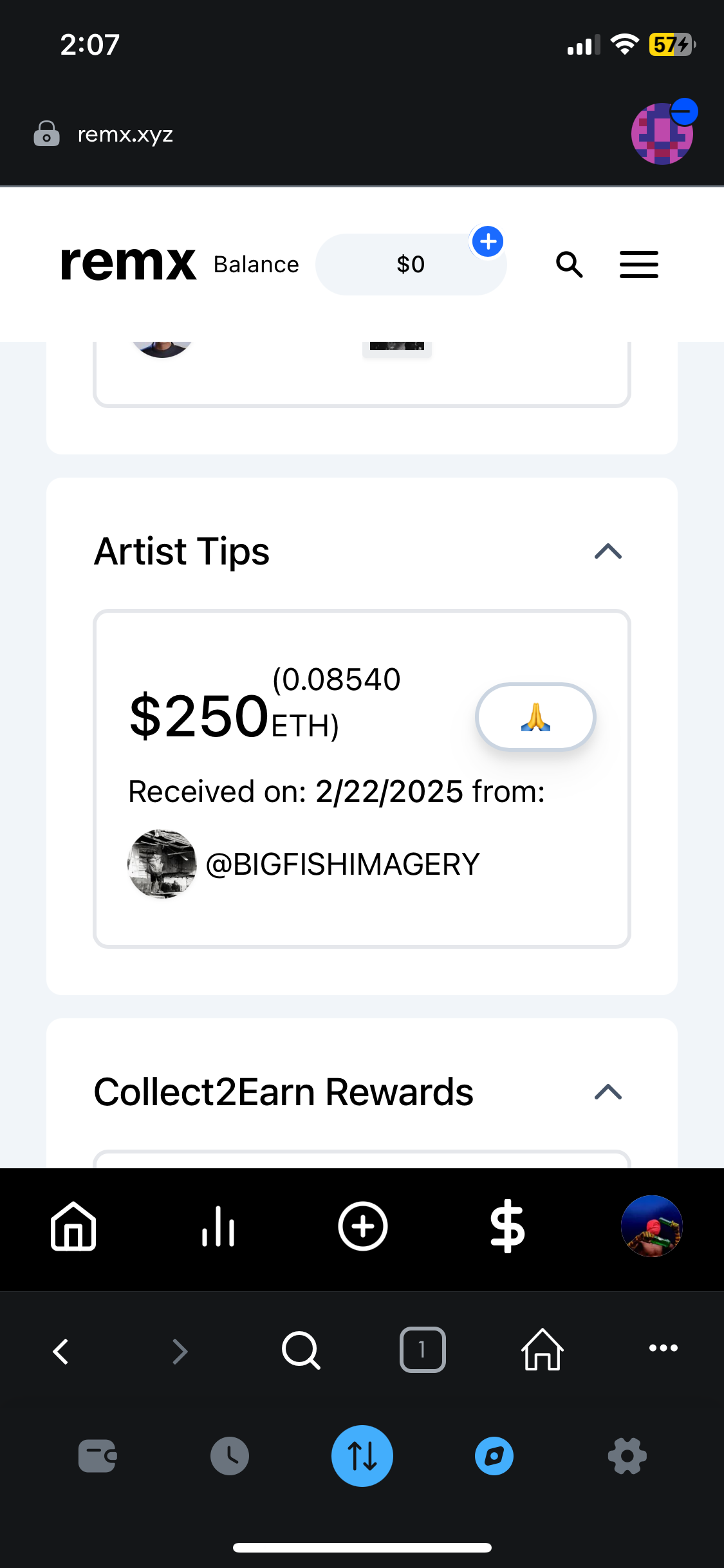
Task: Open the swap arrows button
Action: pyautogui.click(x=362, y=1456)
